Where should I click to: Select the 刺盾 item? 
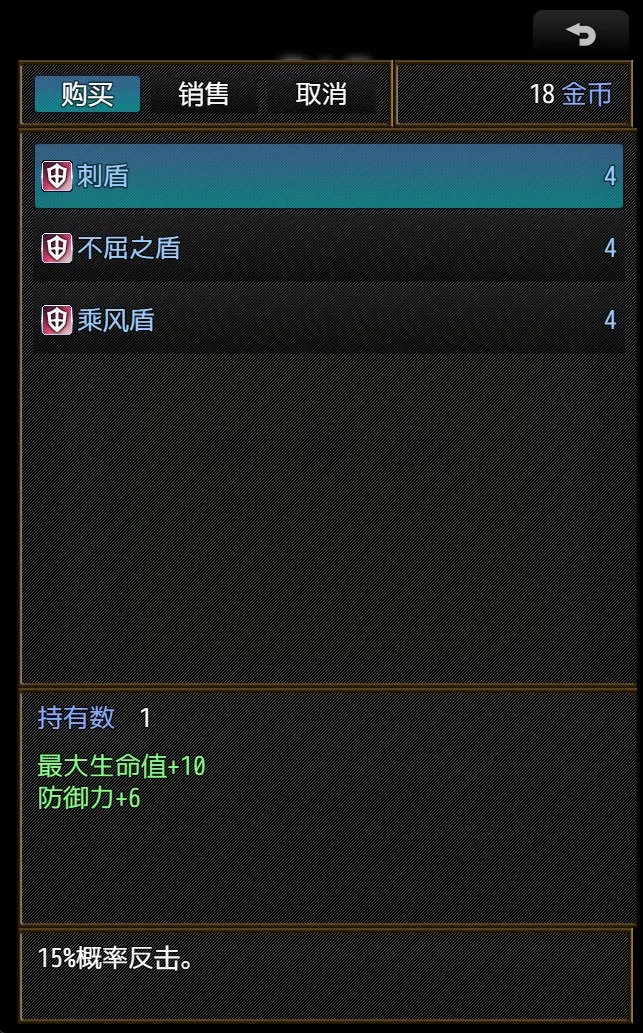[x=328, y=177]
